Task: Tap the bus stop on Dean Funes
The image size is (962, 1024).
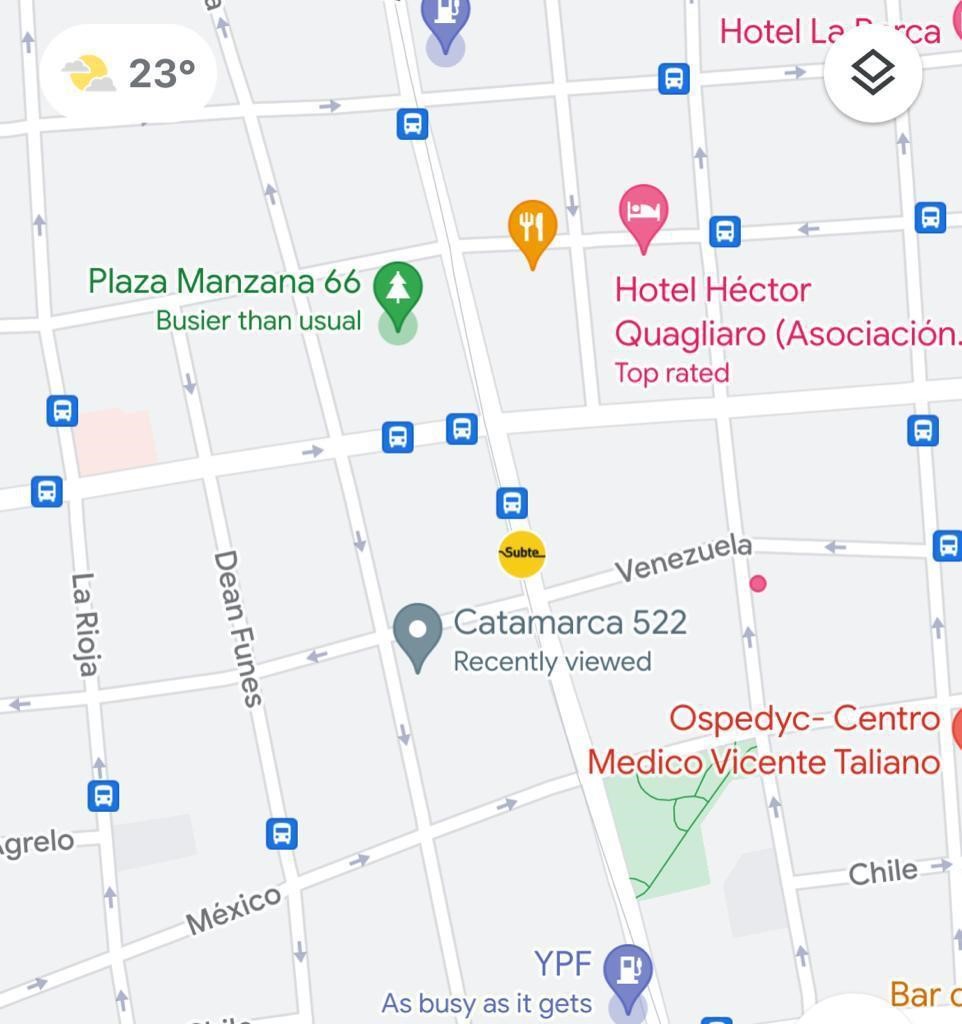Action: click(282, 833)
